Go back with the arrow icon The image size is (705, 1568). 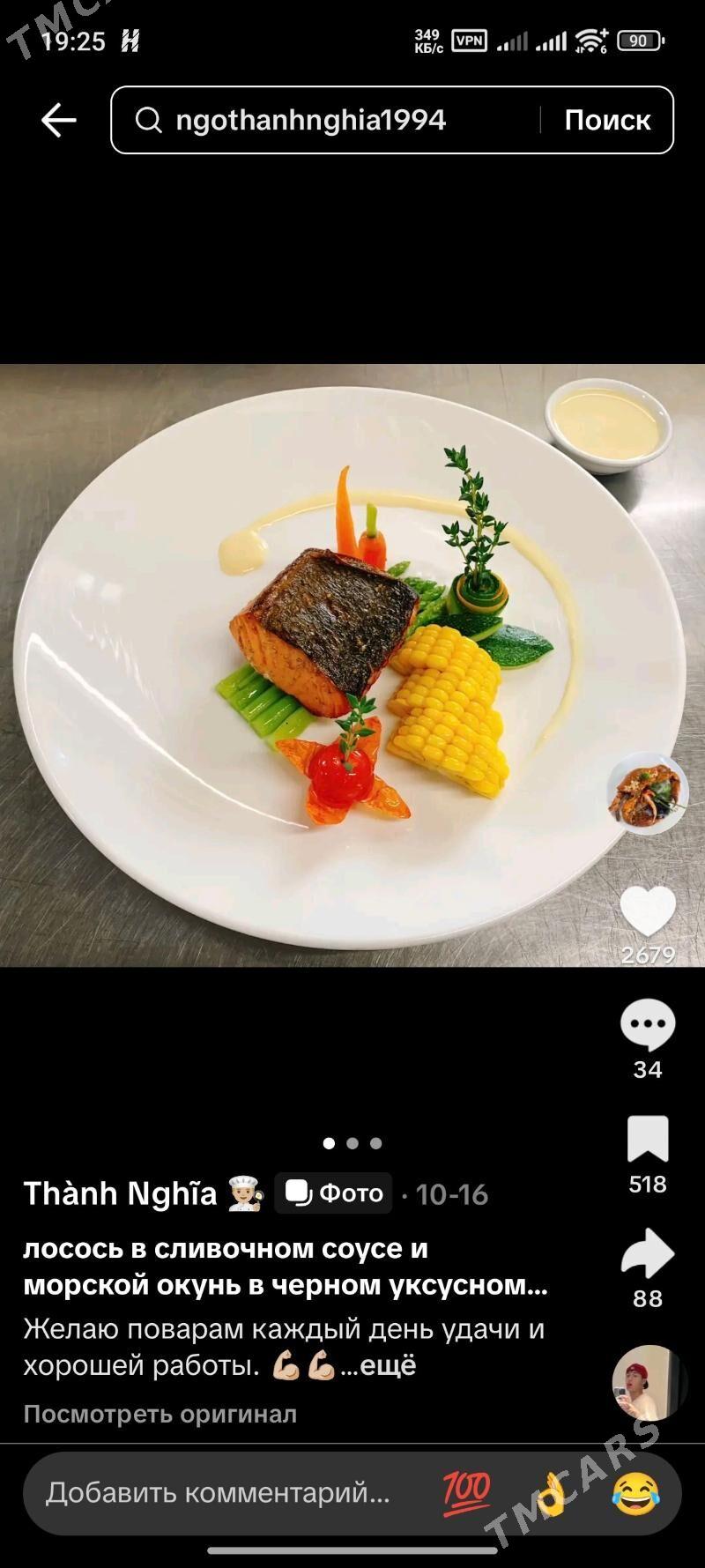tap(59, 120)
